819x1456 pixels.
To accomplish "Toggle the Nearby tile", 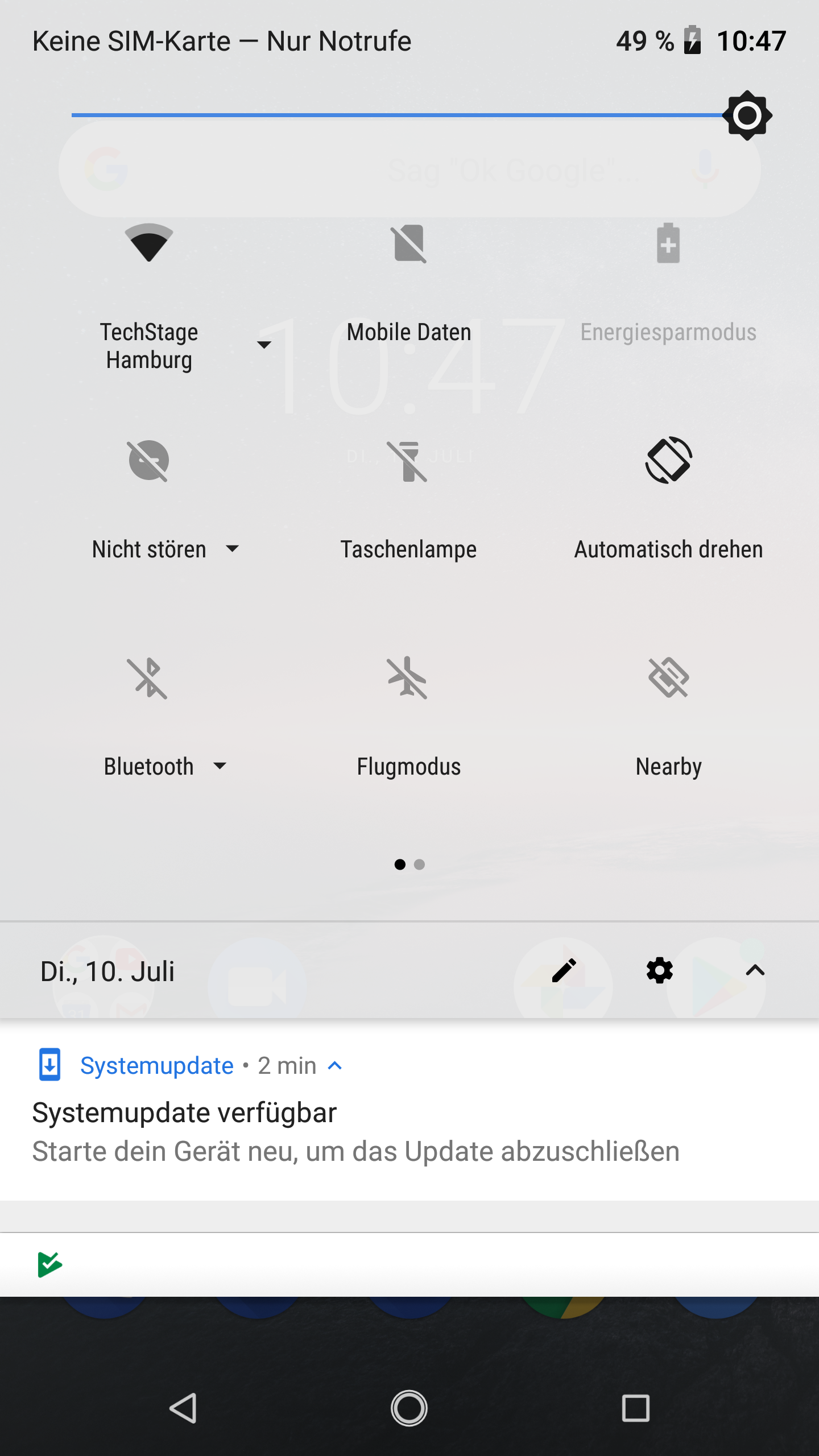I will 668,678.
